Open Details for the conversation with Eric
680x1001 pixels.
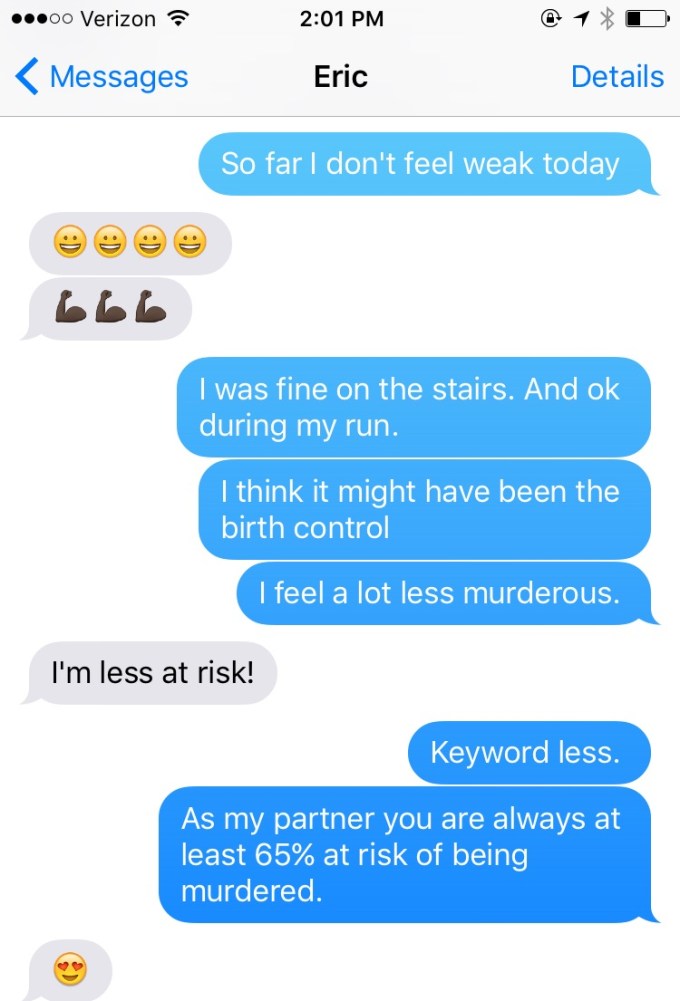tap(616, 77)
